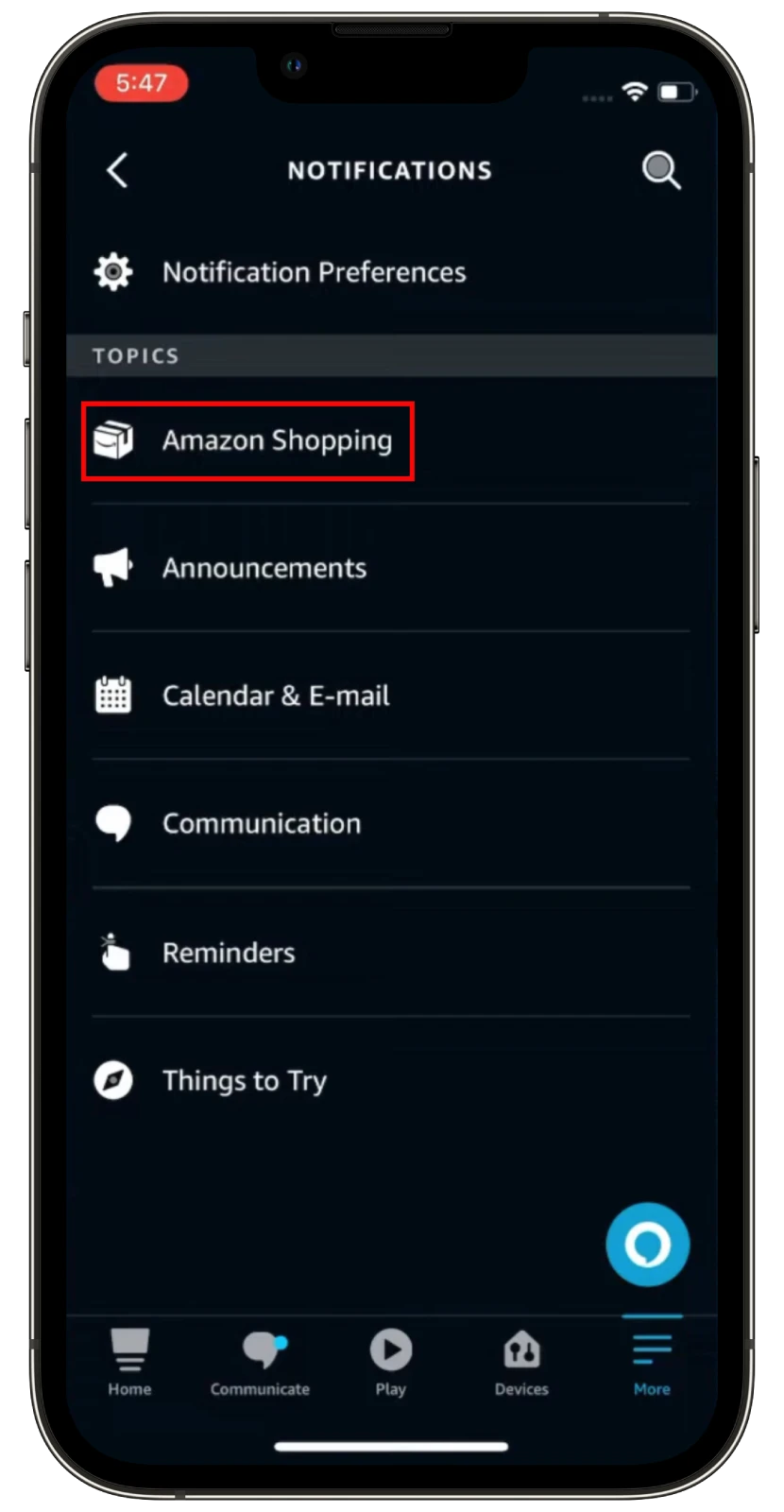Open the search magnifier icon
784x1512 pixels.
pos(660,171)
